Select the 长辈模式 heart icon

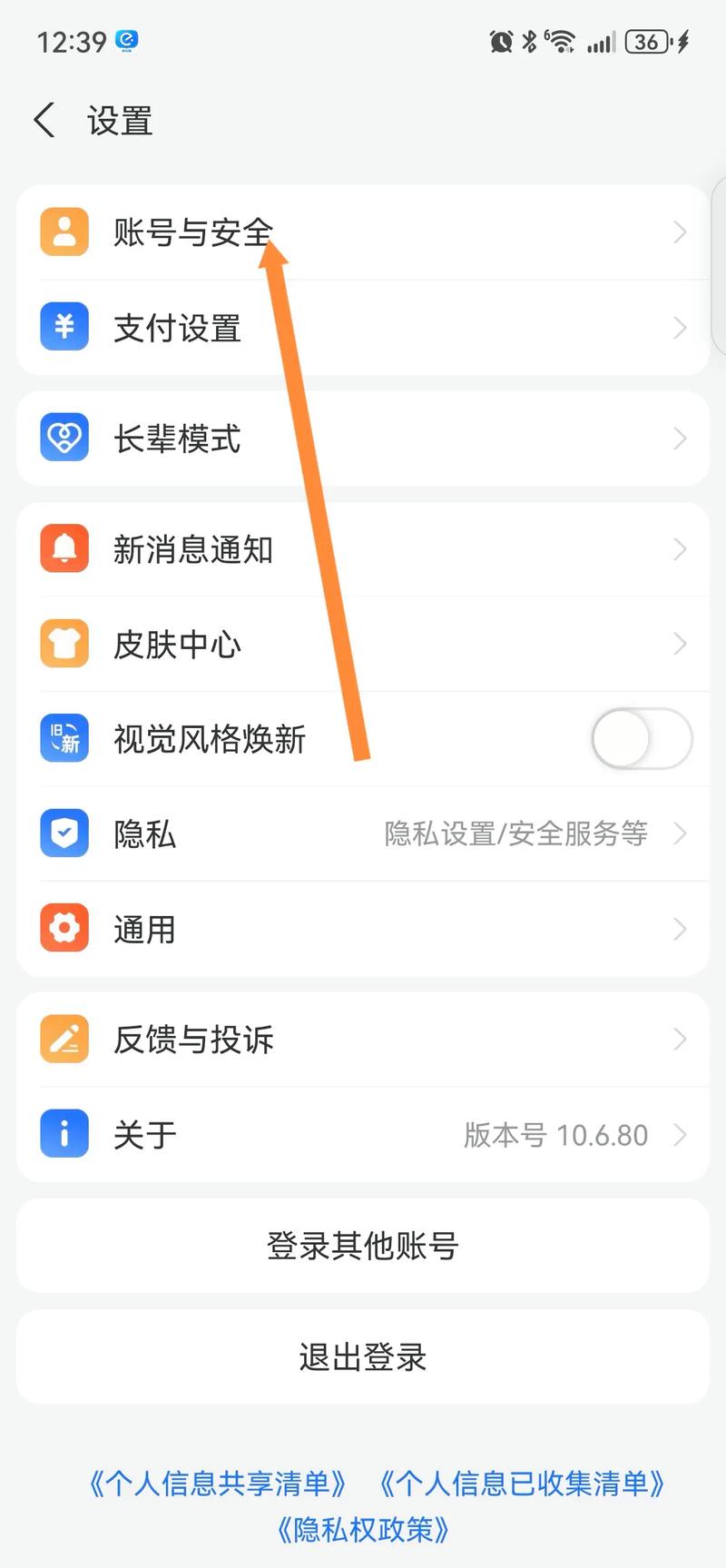[64, 438]
